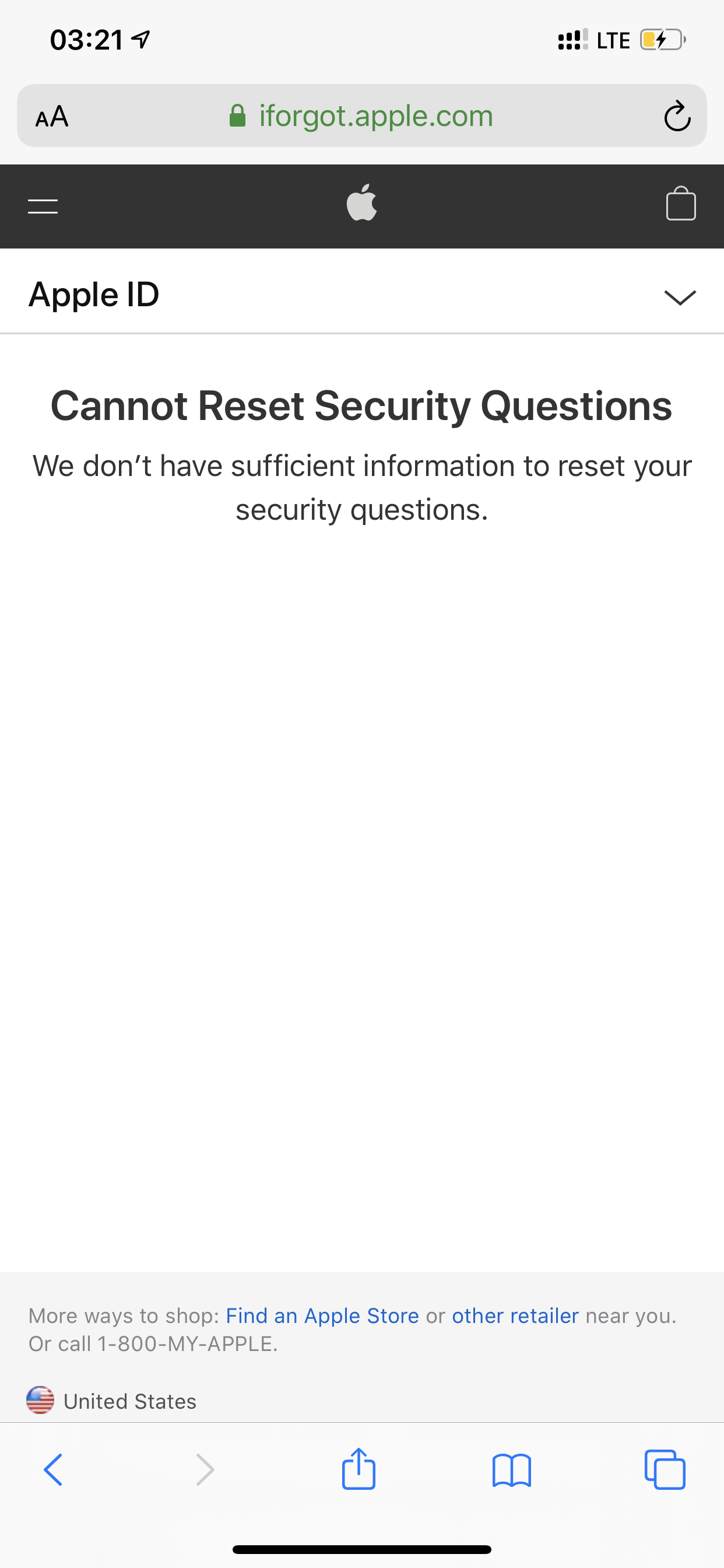The image size is (724, 1568).
Task: Open the other retailer link
Action: 515,1316
